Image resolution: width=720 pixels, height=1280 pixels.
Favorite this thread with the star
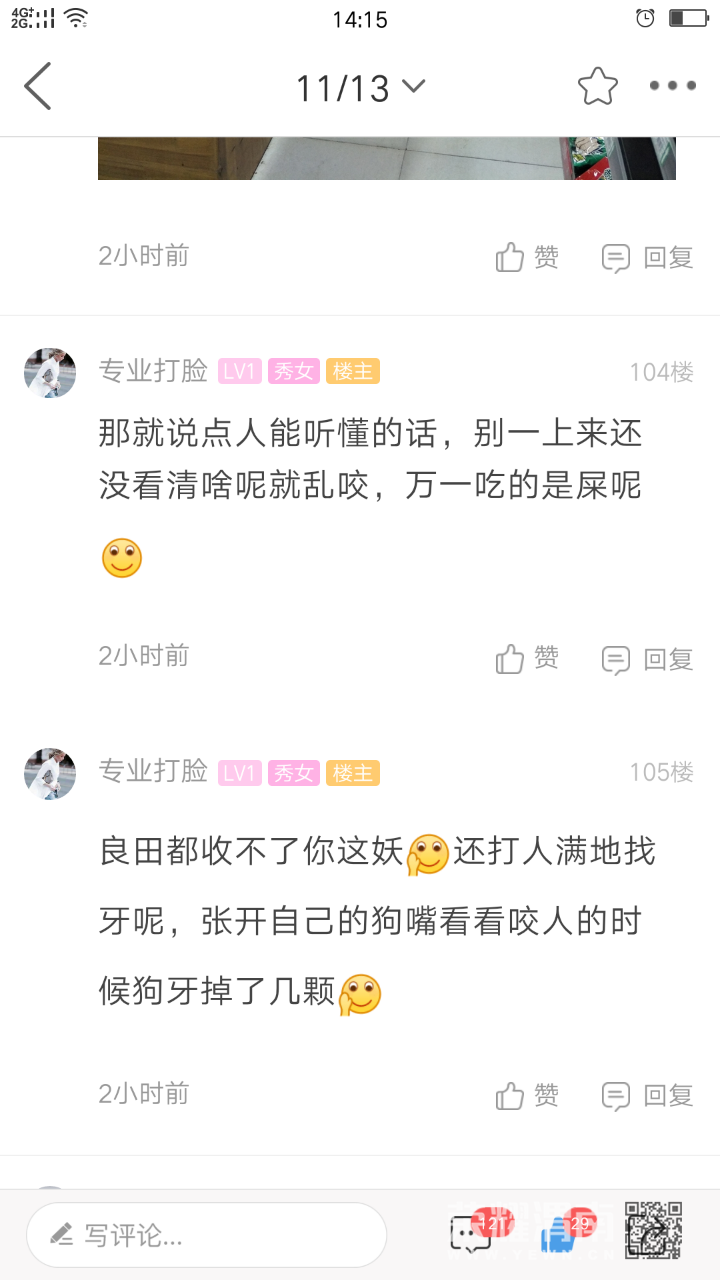click(x=598, y=87)
